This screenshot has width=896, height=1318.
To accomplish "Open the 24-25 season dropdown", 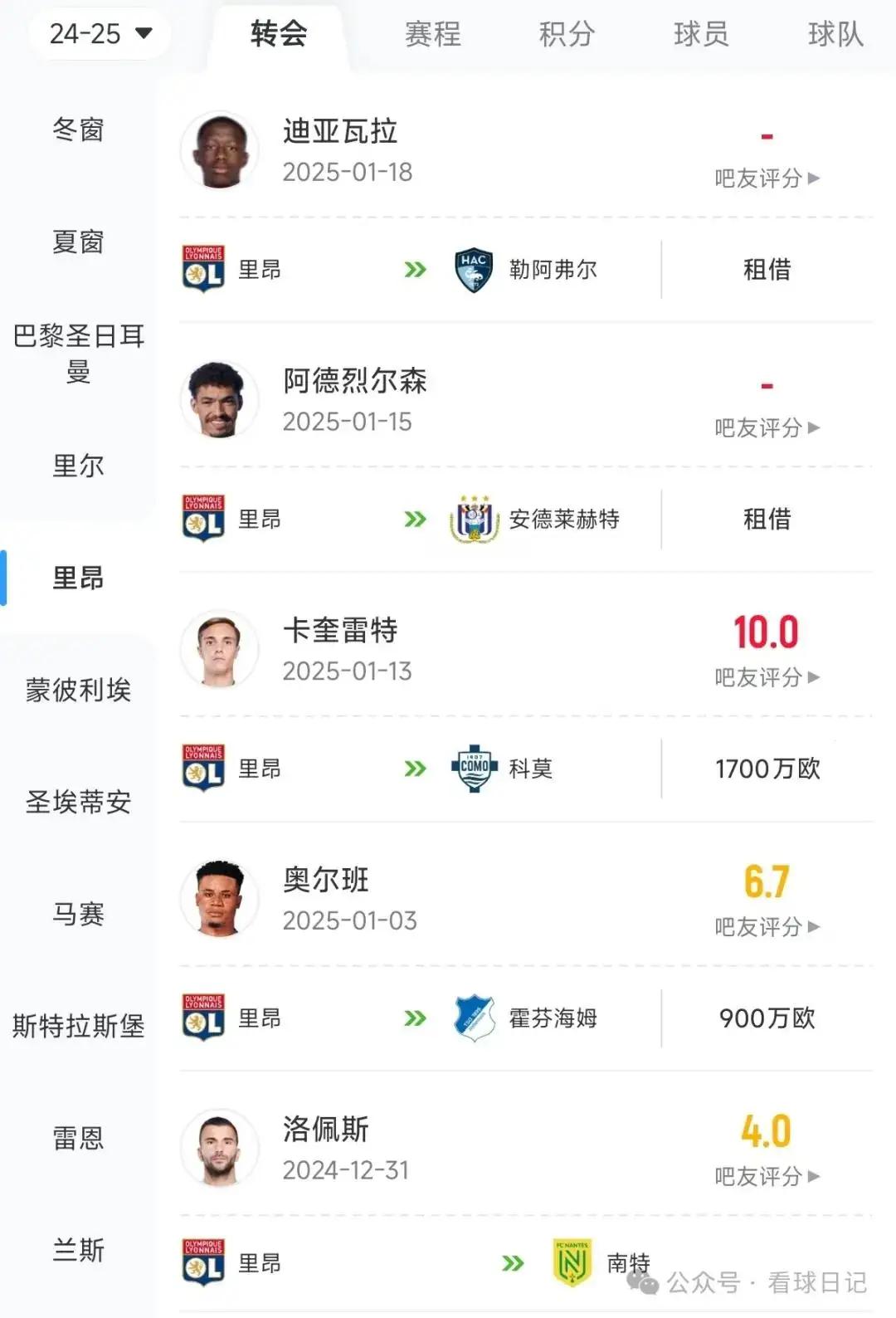I will click(100, 34).
